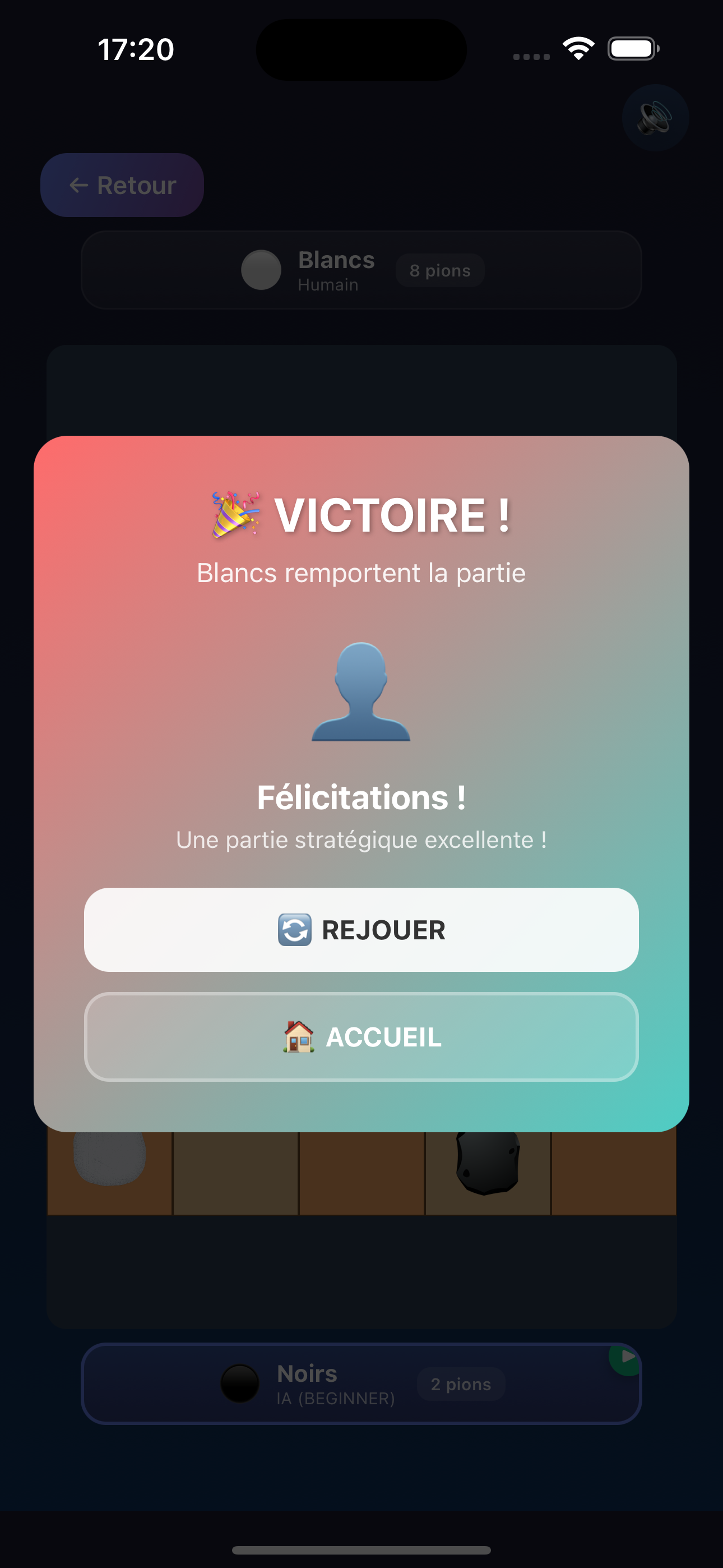
Task: Go to ACCUEIL home screen
Action: [x=361, y=1036]
